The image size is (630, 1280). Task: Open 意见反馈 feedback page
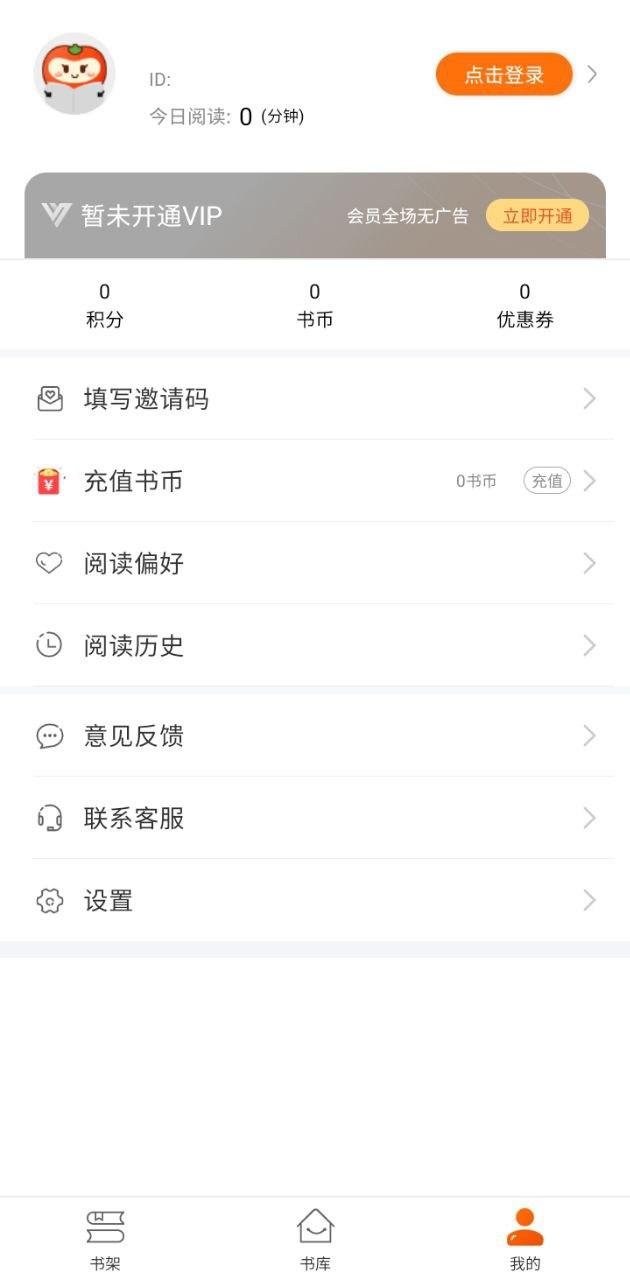tap(315, 736)
